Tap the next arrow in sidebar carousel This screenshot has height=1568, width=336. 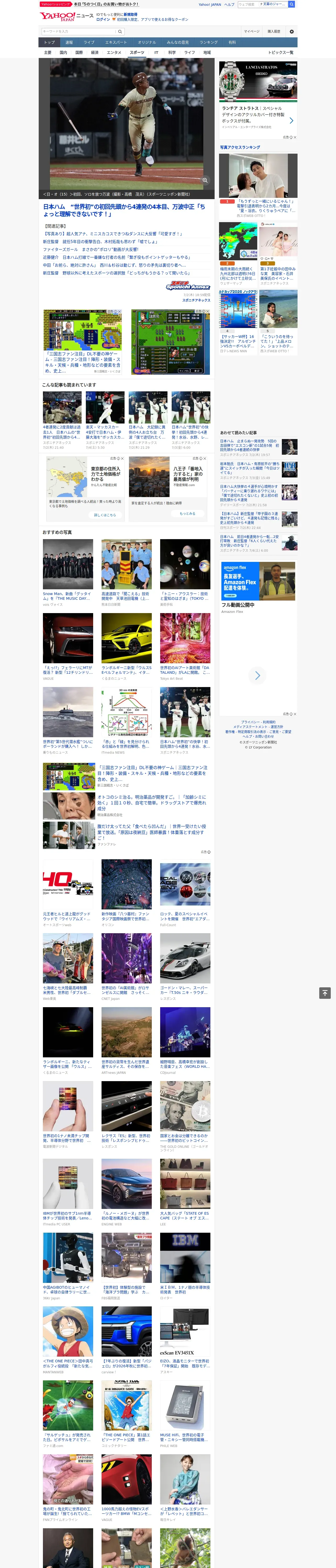coord(257,675)
